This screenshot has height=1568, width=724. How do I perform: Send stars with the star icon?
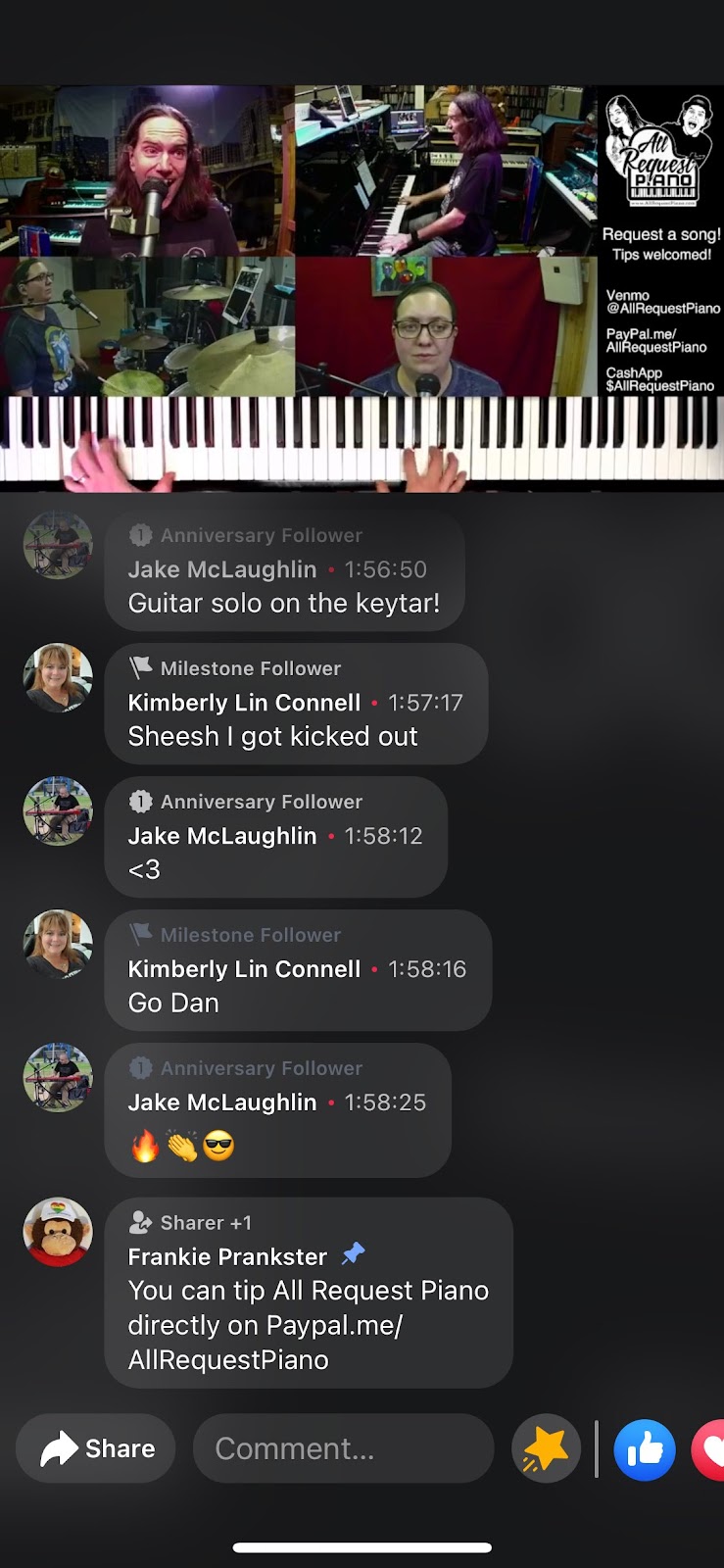[546, 1448]
